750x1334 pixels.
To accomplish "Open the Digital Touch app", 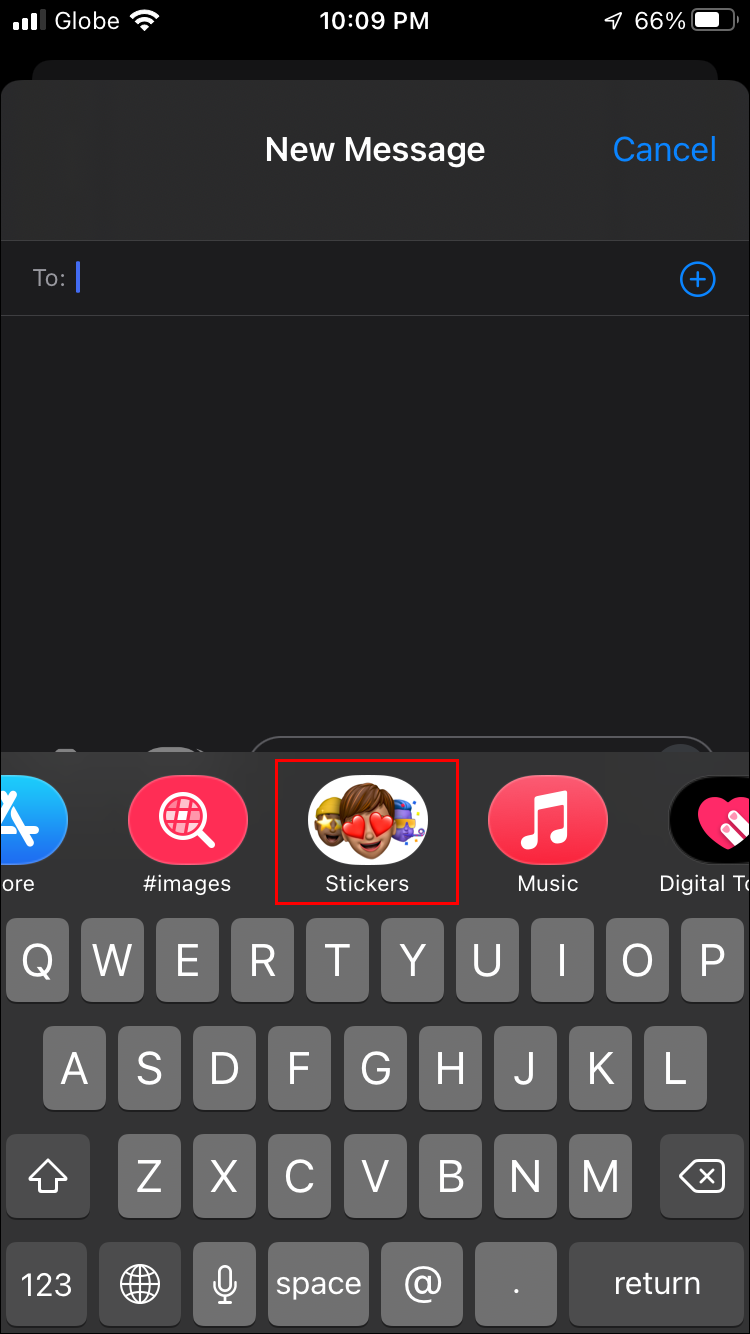I will (712, 820).
